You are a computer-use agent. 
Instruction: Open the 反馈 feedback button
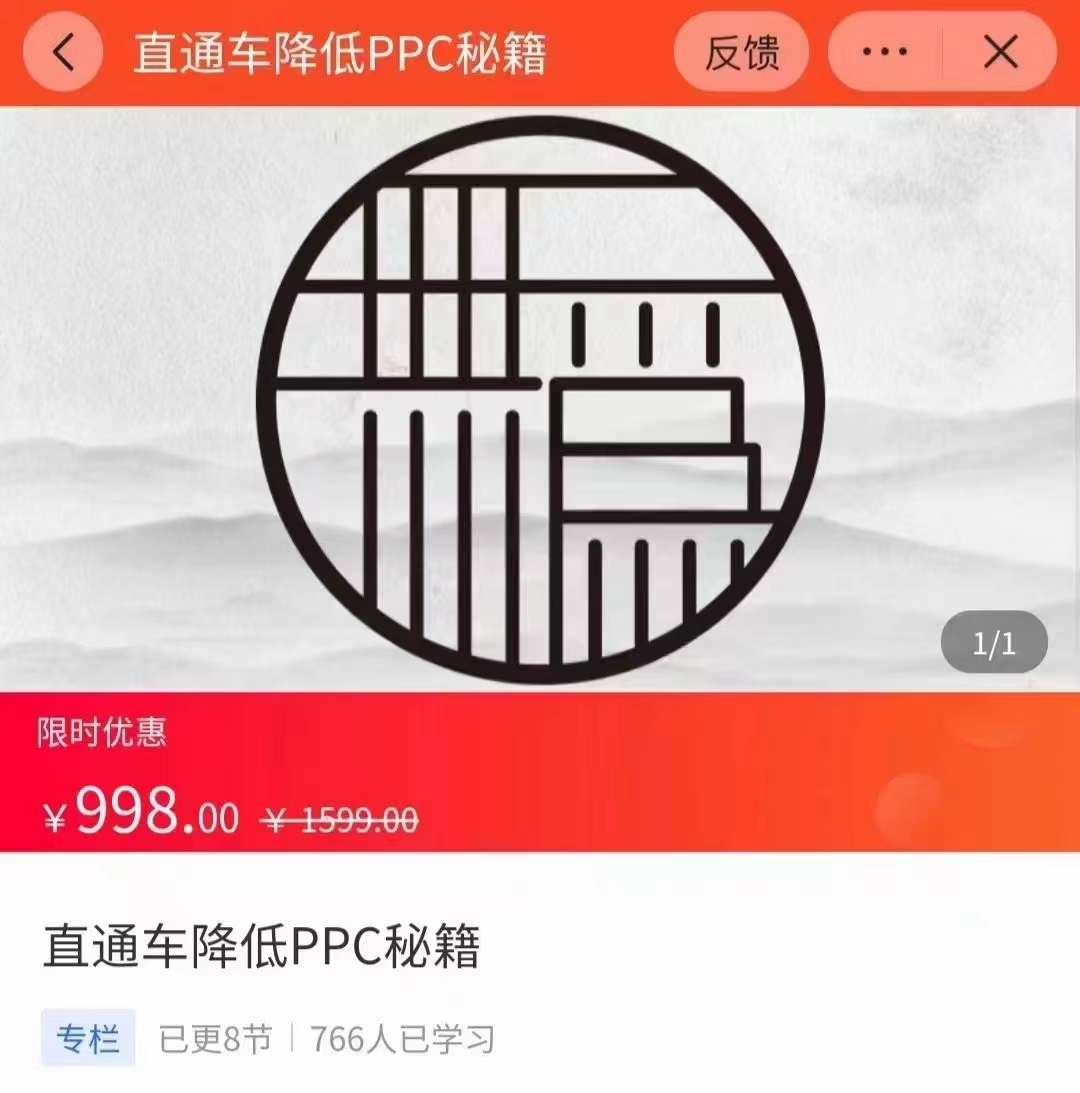point(741,53)
